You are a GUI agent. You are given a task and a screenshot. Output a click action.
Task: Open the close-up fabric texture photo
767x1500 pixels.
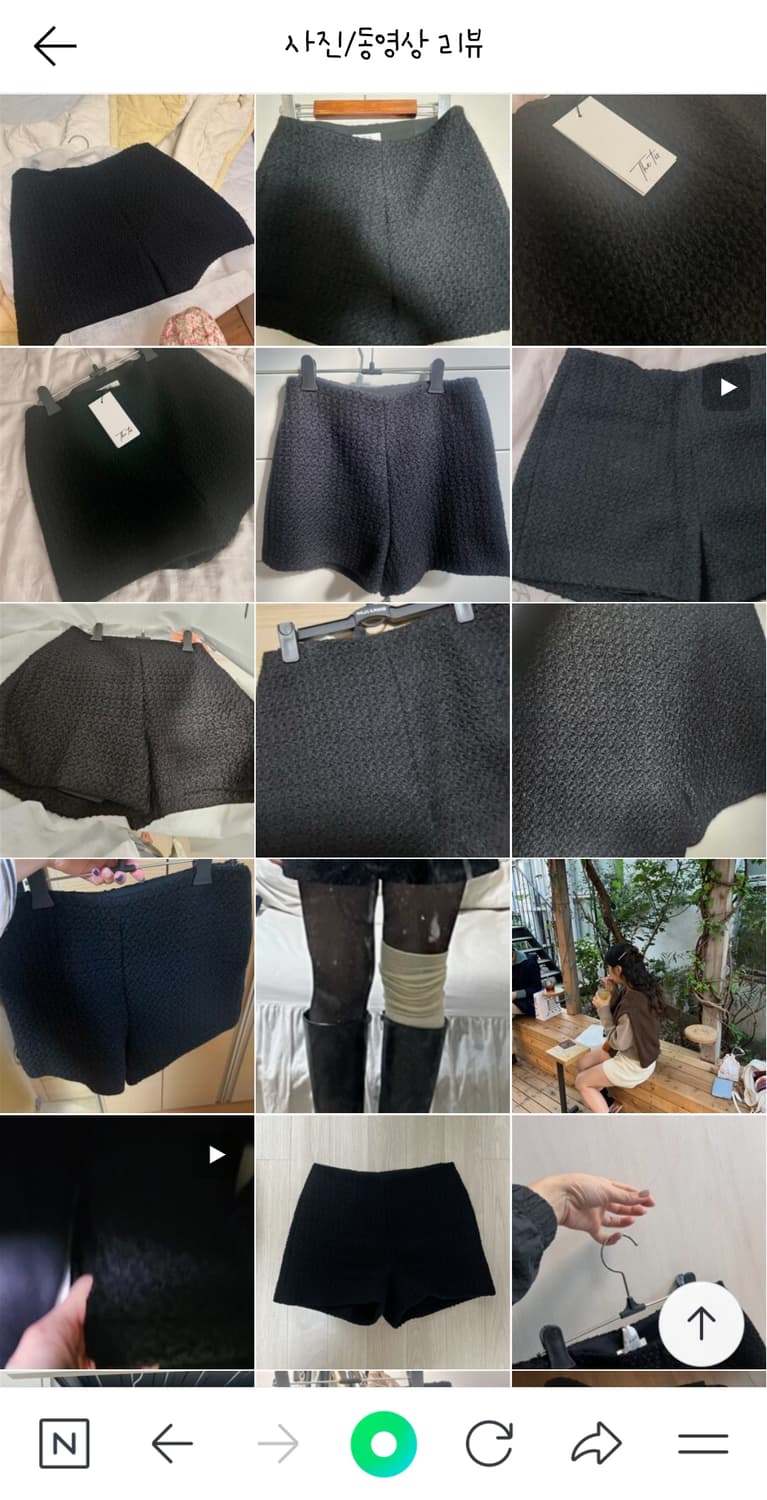tap(639, 728)
